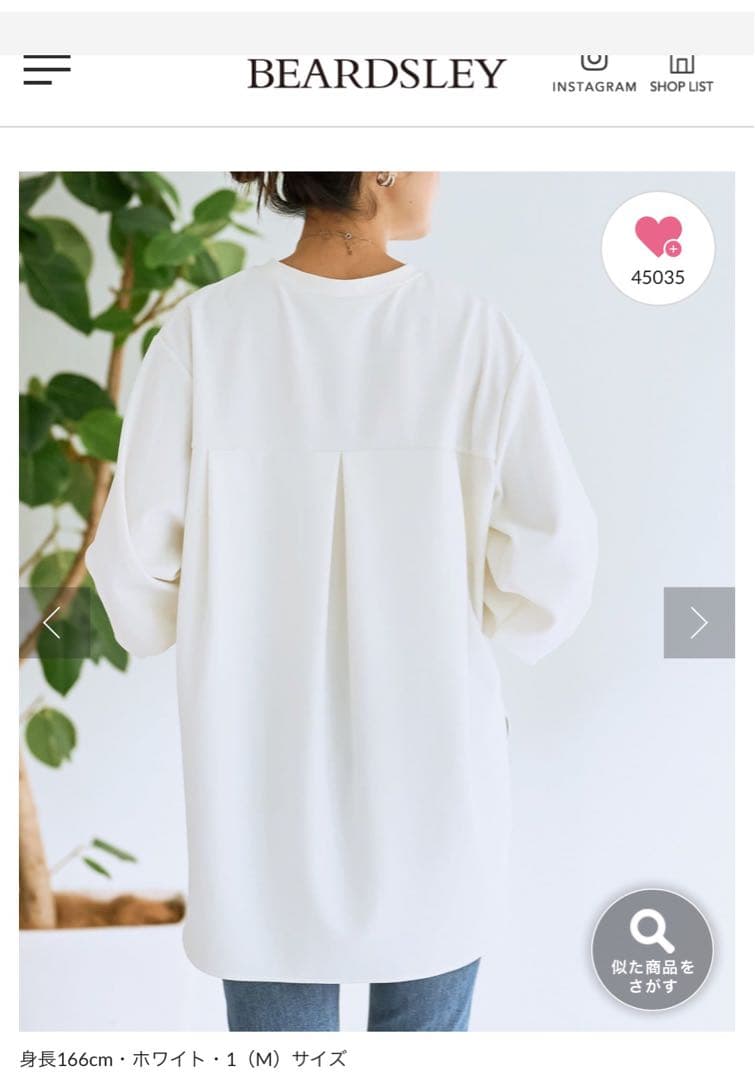
Task: Search for similar products
Action: (652, 950)
